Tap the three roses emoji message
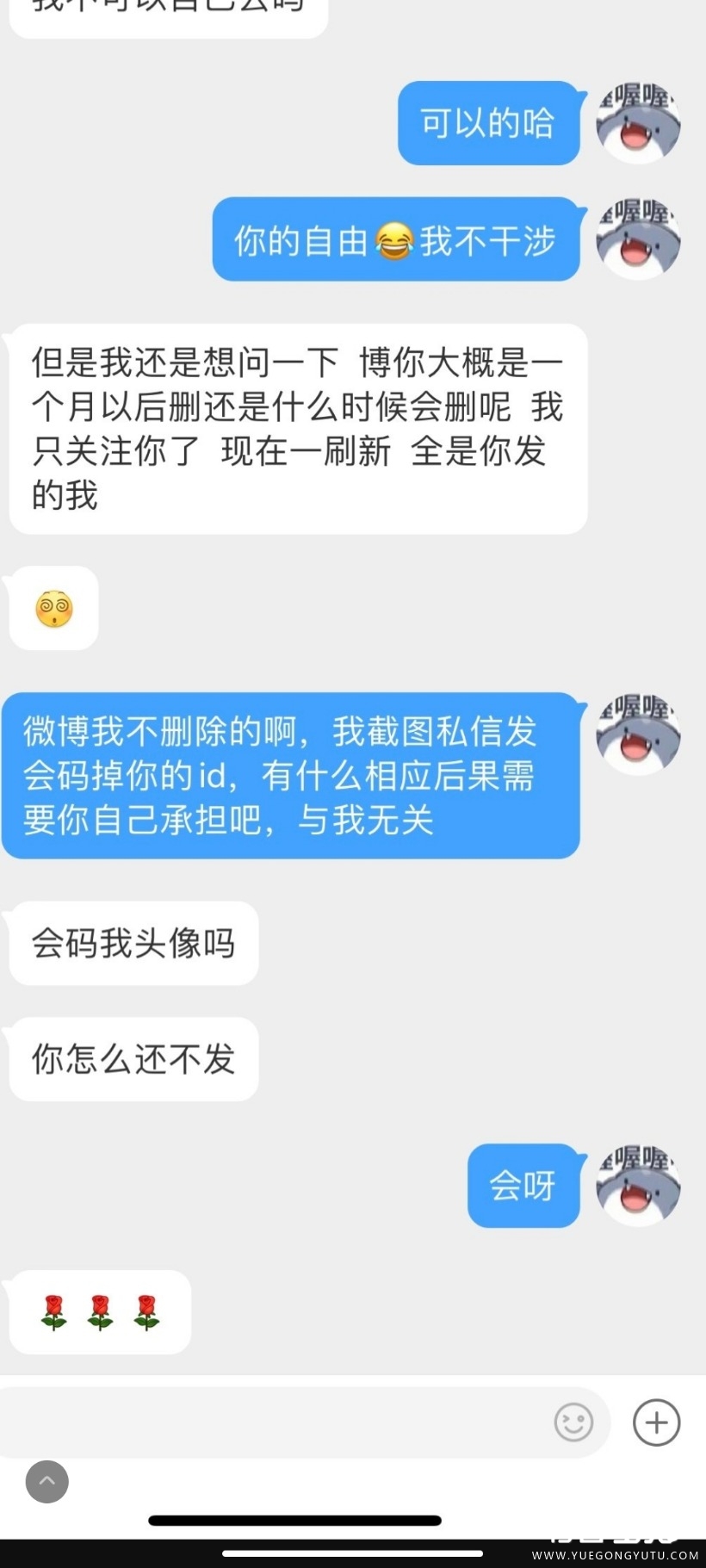The width and height of the screenshot is (706, 1568). (x=99, y=1311)
